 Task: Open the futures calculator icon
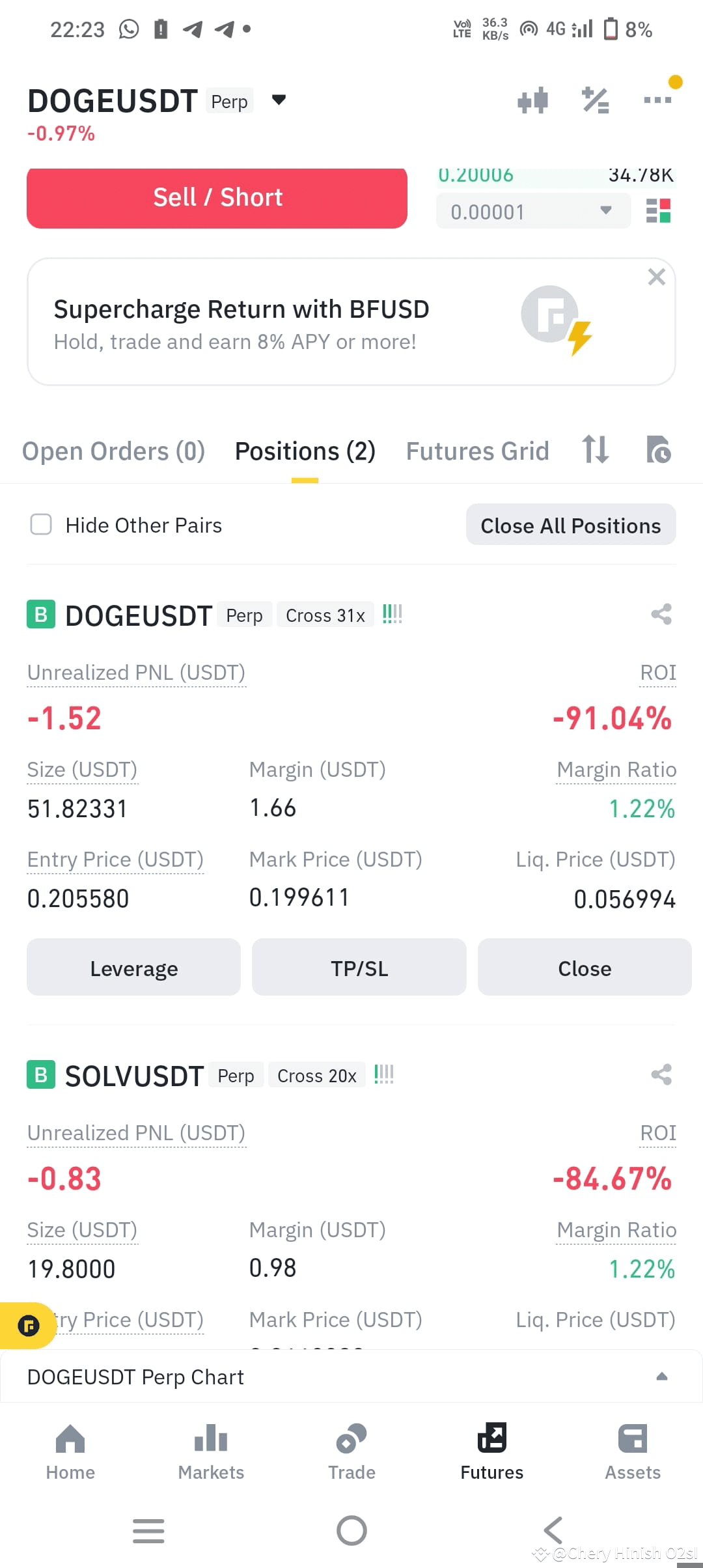pyautogui.click(x=594, y=100)
